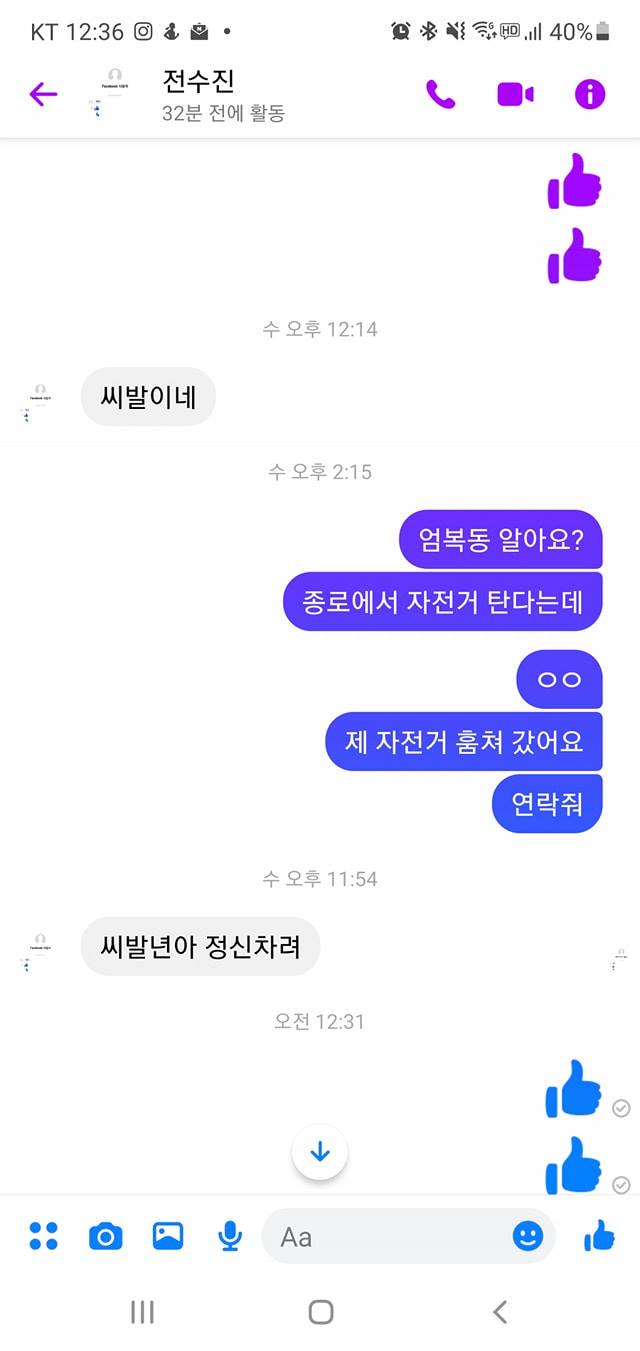Open 전수진's profile from the header
The height and width of the screenshot is (1351, 640).
pos(200,94)
